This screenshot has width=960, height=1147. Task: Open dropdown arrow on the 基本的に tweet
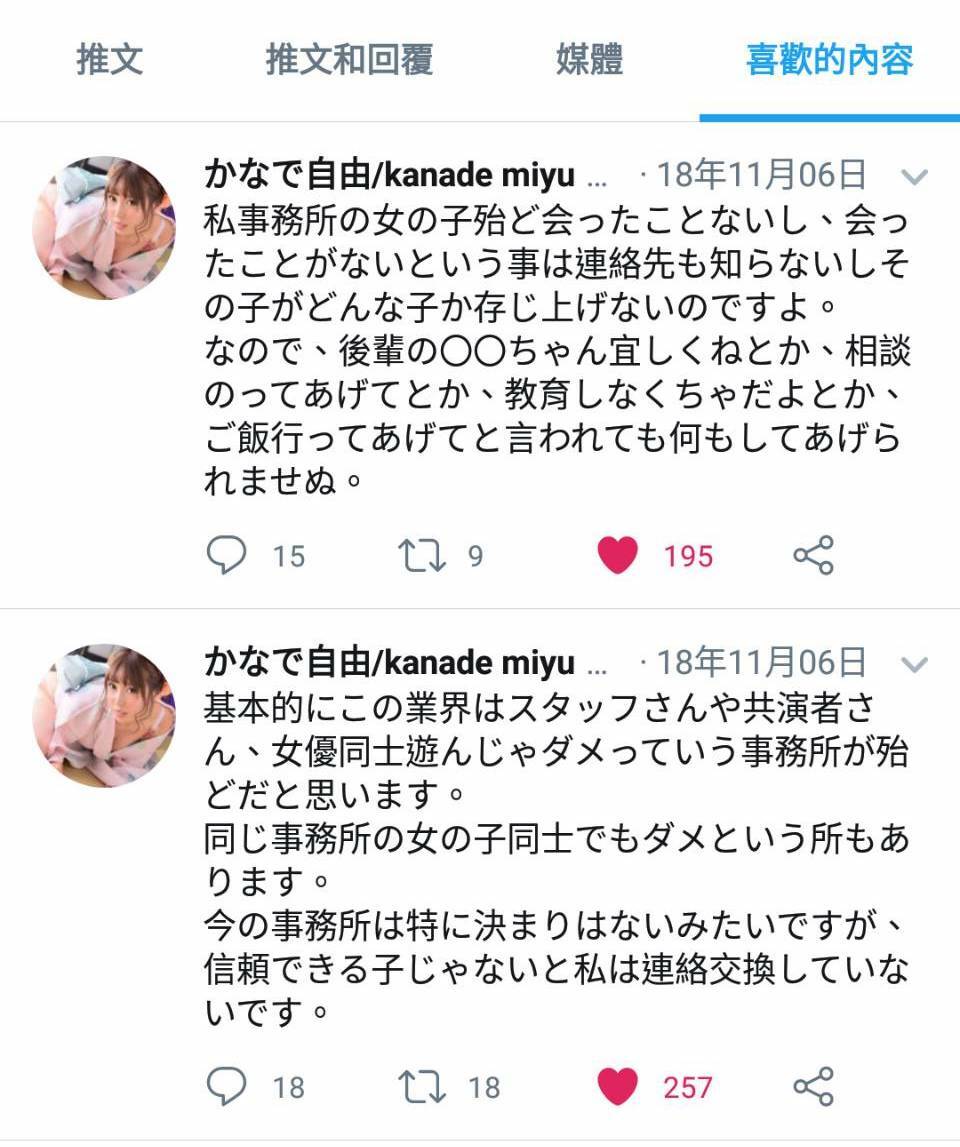914,665
